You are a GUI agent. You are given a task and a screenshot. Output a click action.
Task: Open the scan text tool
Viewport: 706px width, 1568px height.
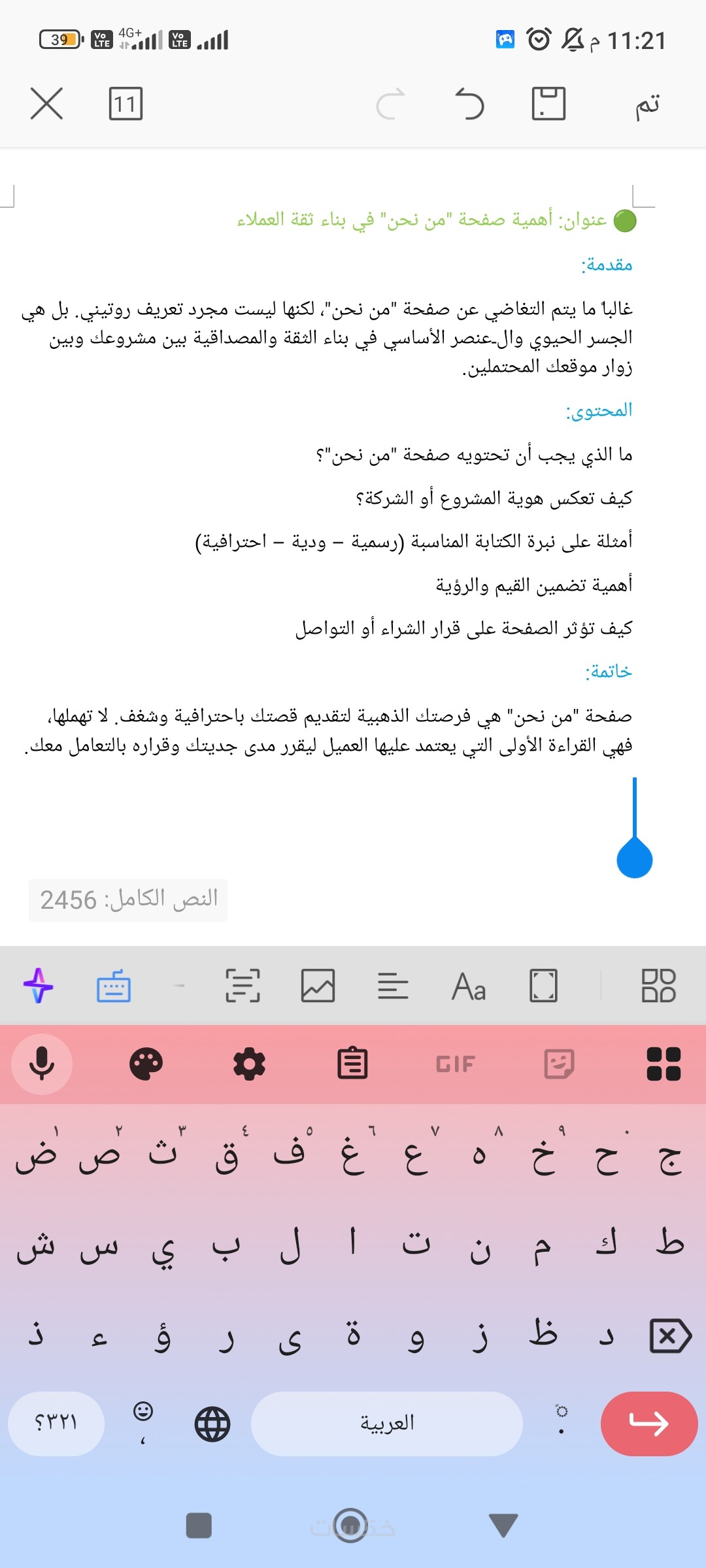point(243,985)
